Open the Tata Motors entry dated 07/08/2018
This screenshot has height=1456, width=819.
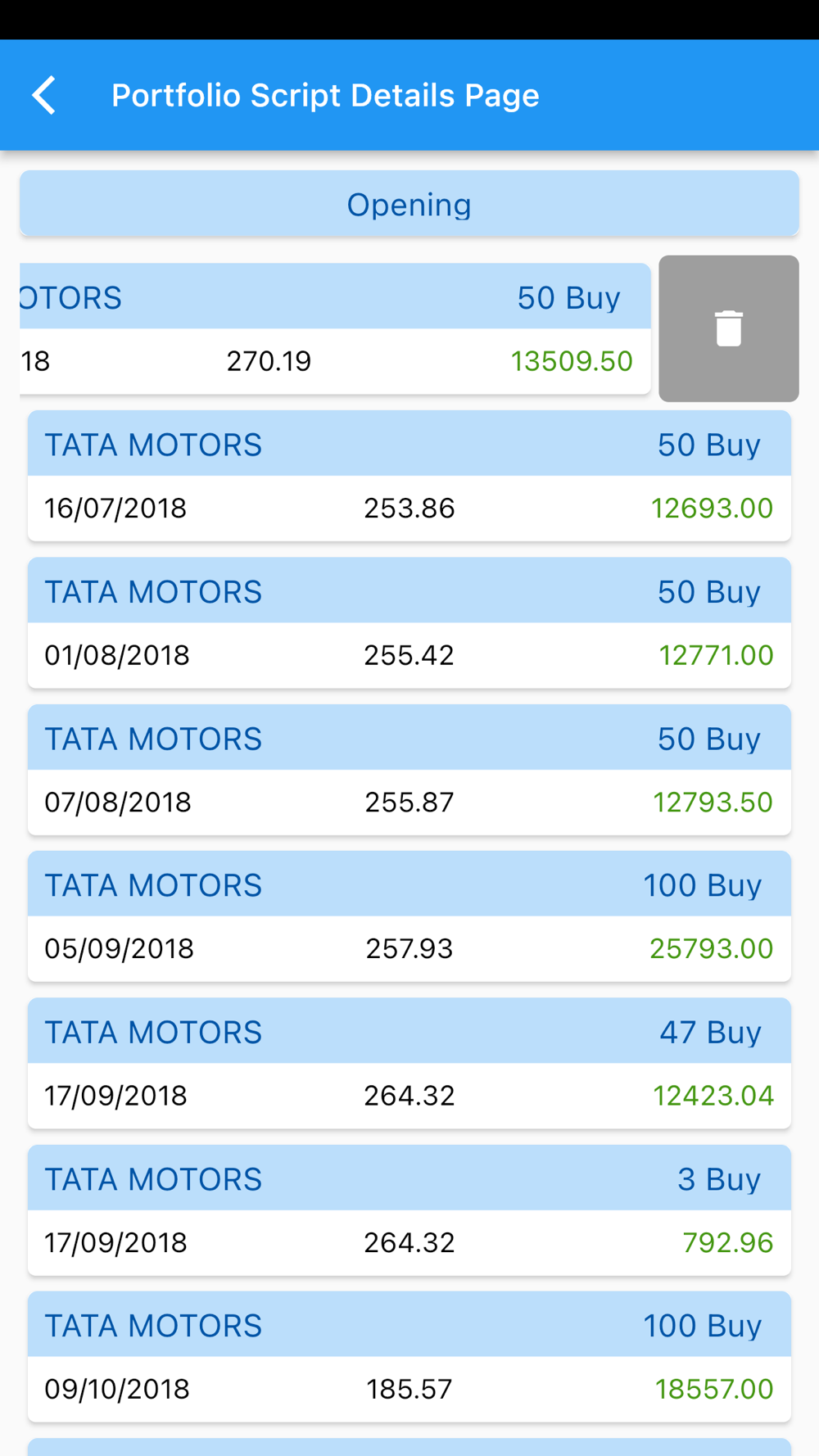(x=409, y=770)
